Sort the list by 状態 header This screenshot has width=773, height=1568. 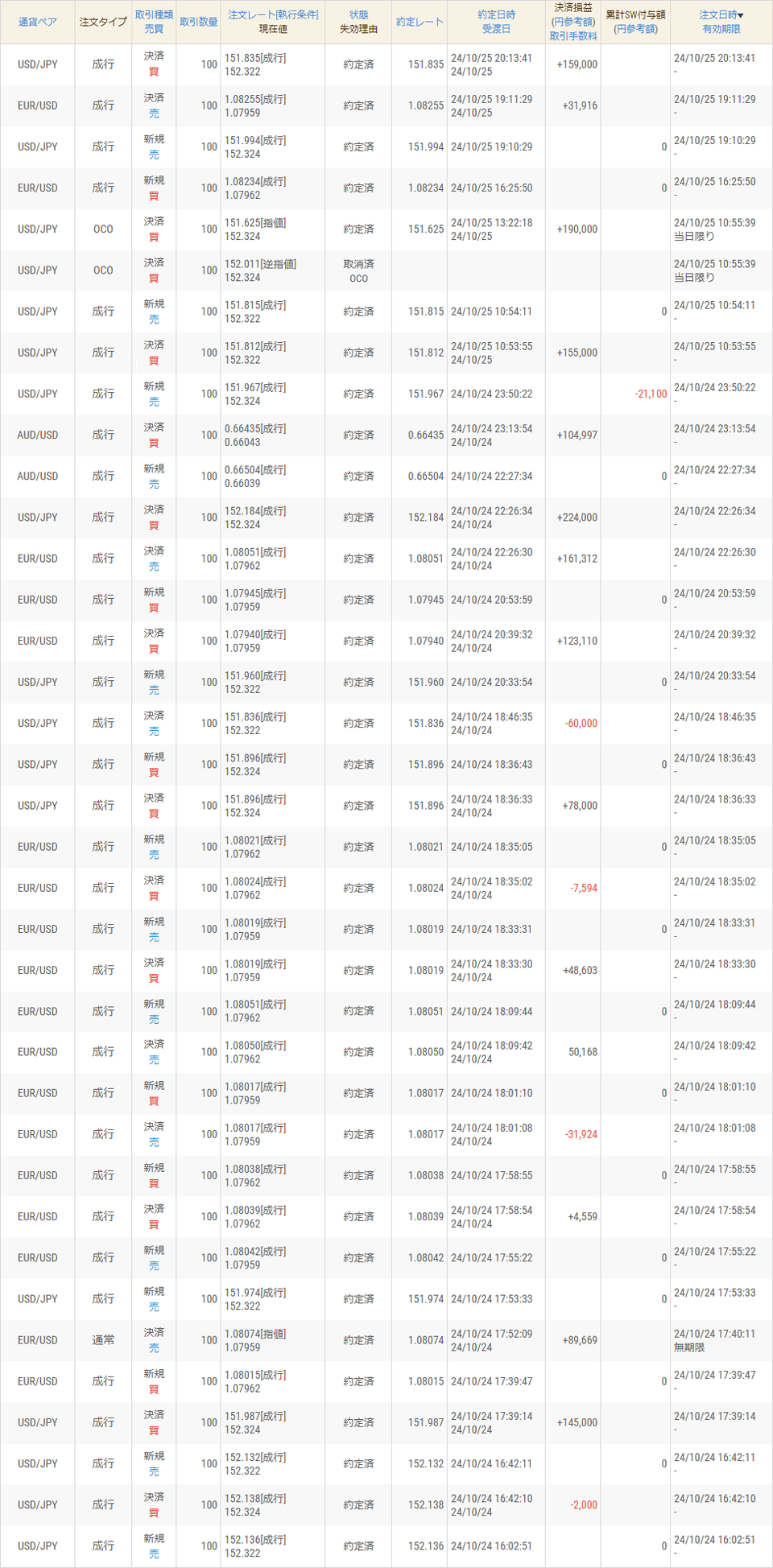[x=358, y=14]
